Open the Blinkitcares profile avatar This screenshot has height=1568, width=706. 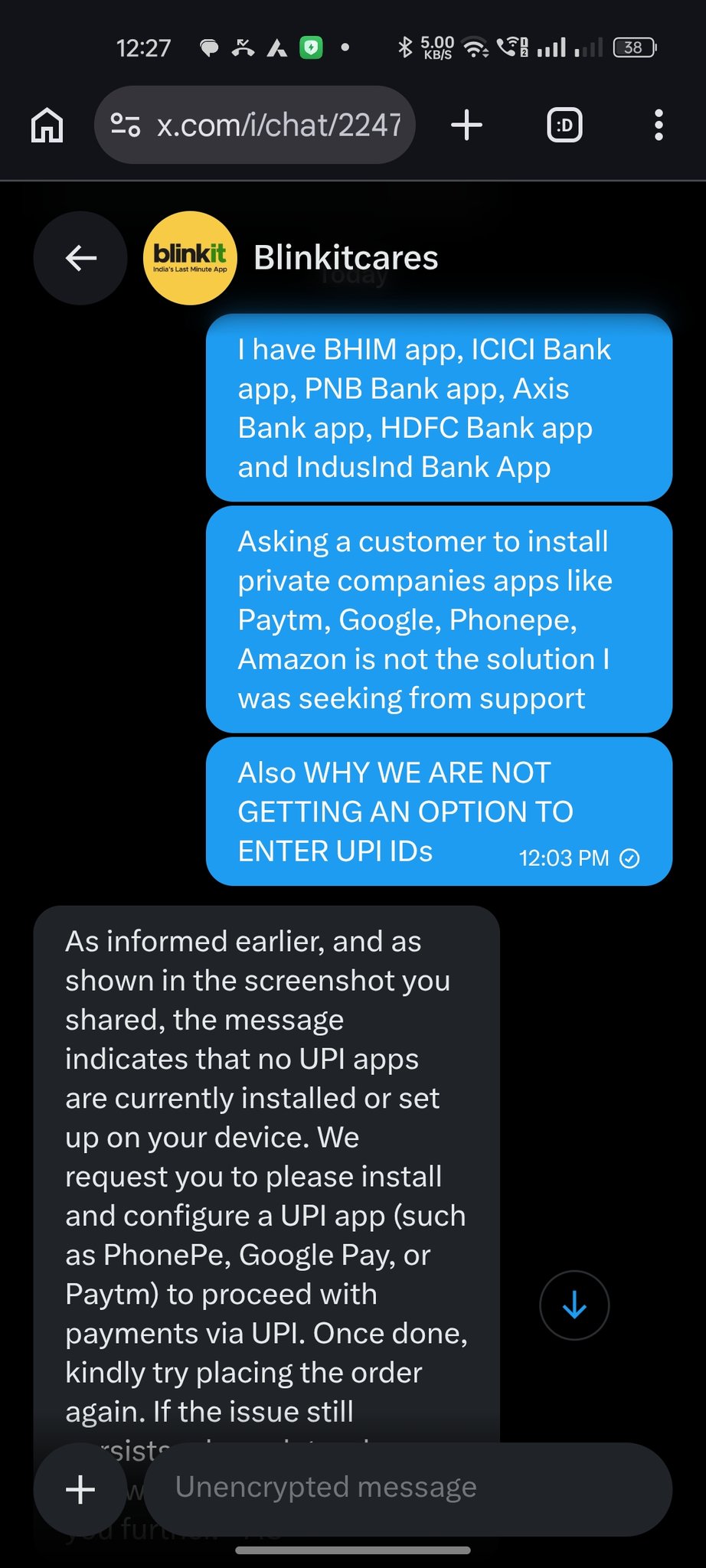click(190, 258)
